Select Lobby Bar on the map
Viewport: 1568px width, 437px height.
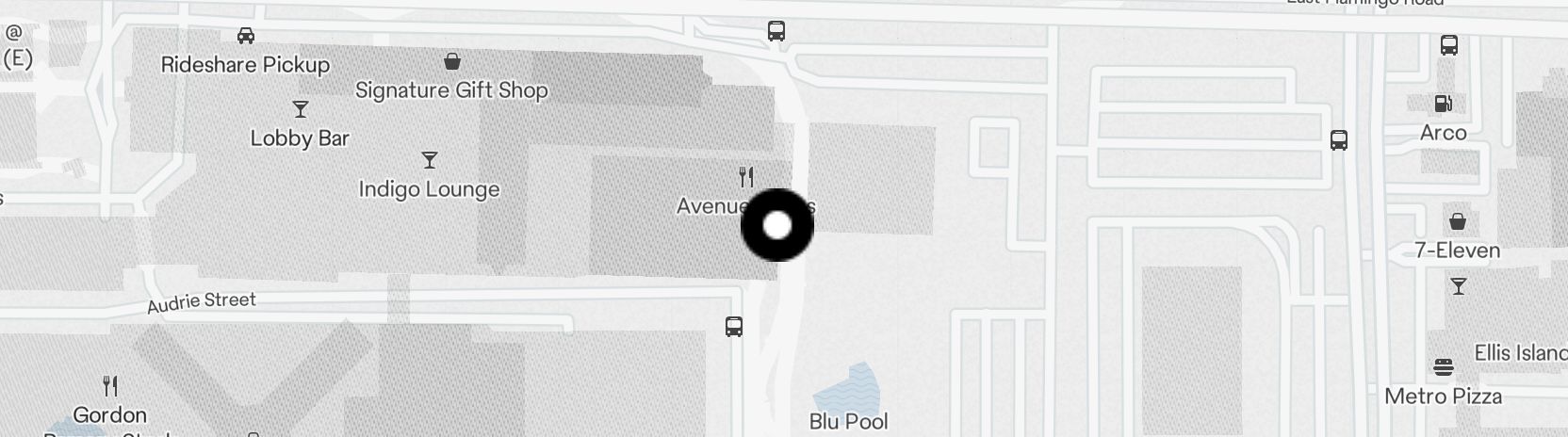coord(300,109)
